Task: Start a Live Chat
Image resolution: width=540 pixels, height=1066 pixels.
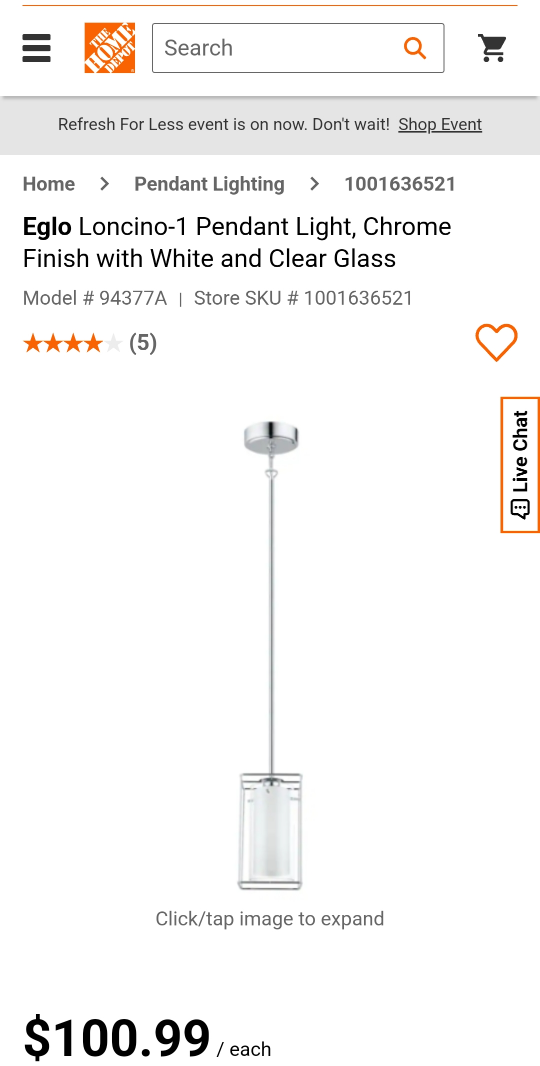Action: [x=520, y=464]
